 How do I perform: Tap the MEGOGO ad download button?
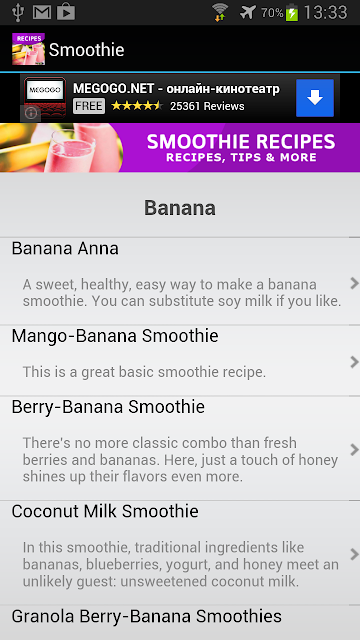point(315,98)
